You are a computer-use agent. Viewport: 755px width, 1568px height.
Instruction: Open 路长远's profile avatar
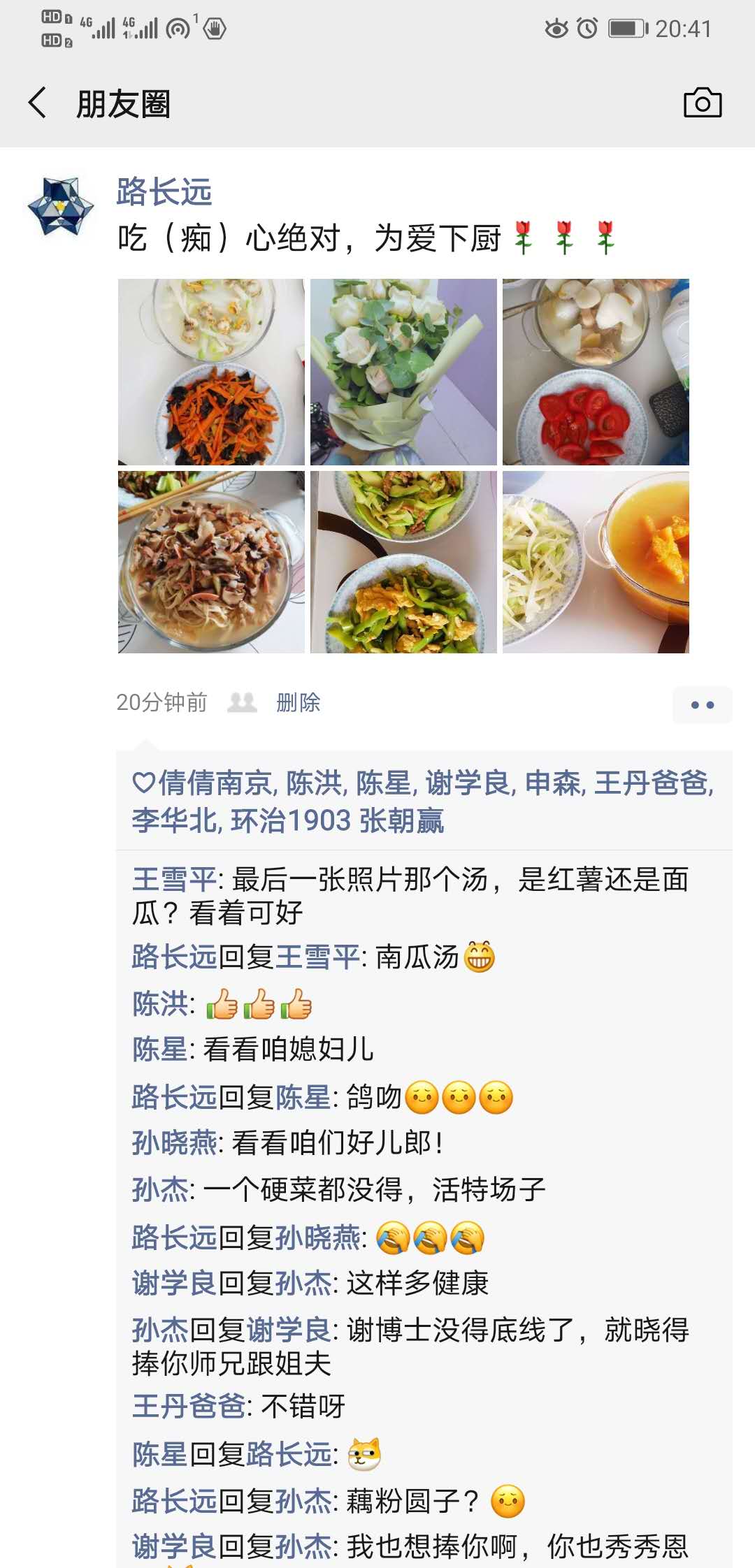(61, 206)
